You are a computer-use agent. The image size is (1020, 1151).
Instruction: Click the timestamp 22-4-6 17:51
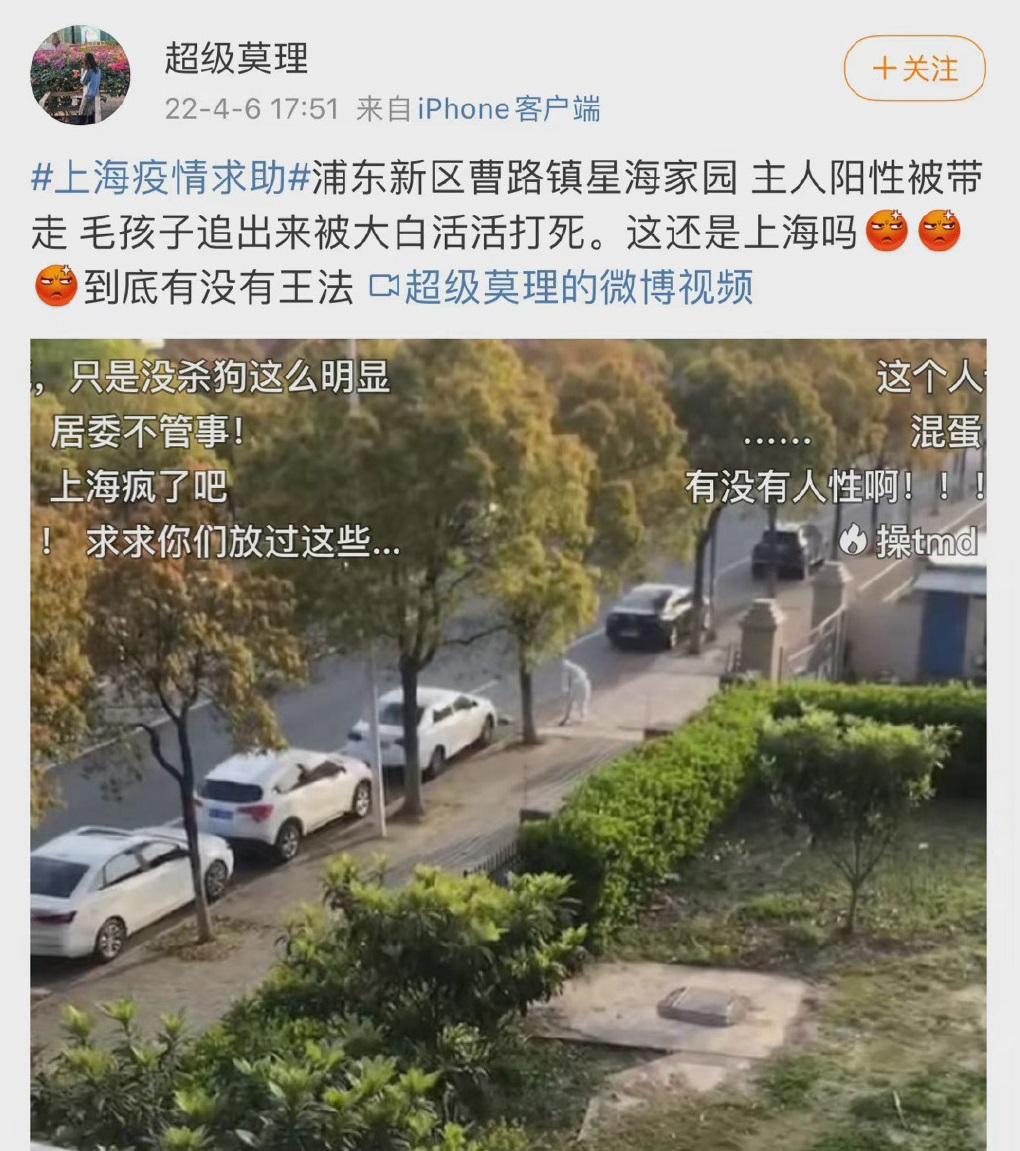252,108
